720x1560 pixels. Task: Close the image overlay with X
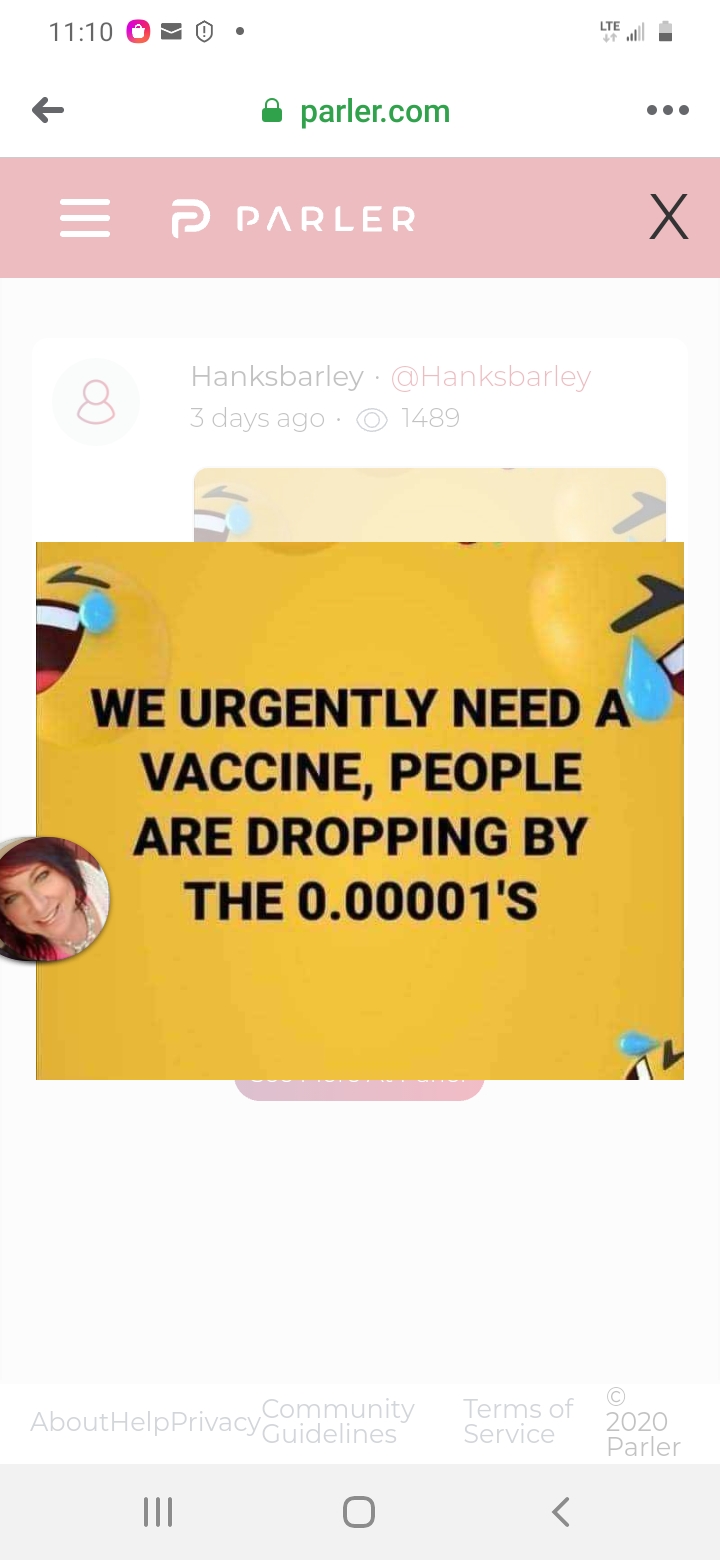point(668,217)
